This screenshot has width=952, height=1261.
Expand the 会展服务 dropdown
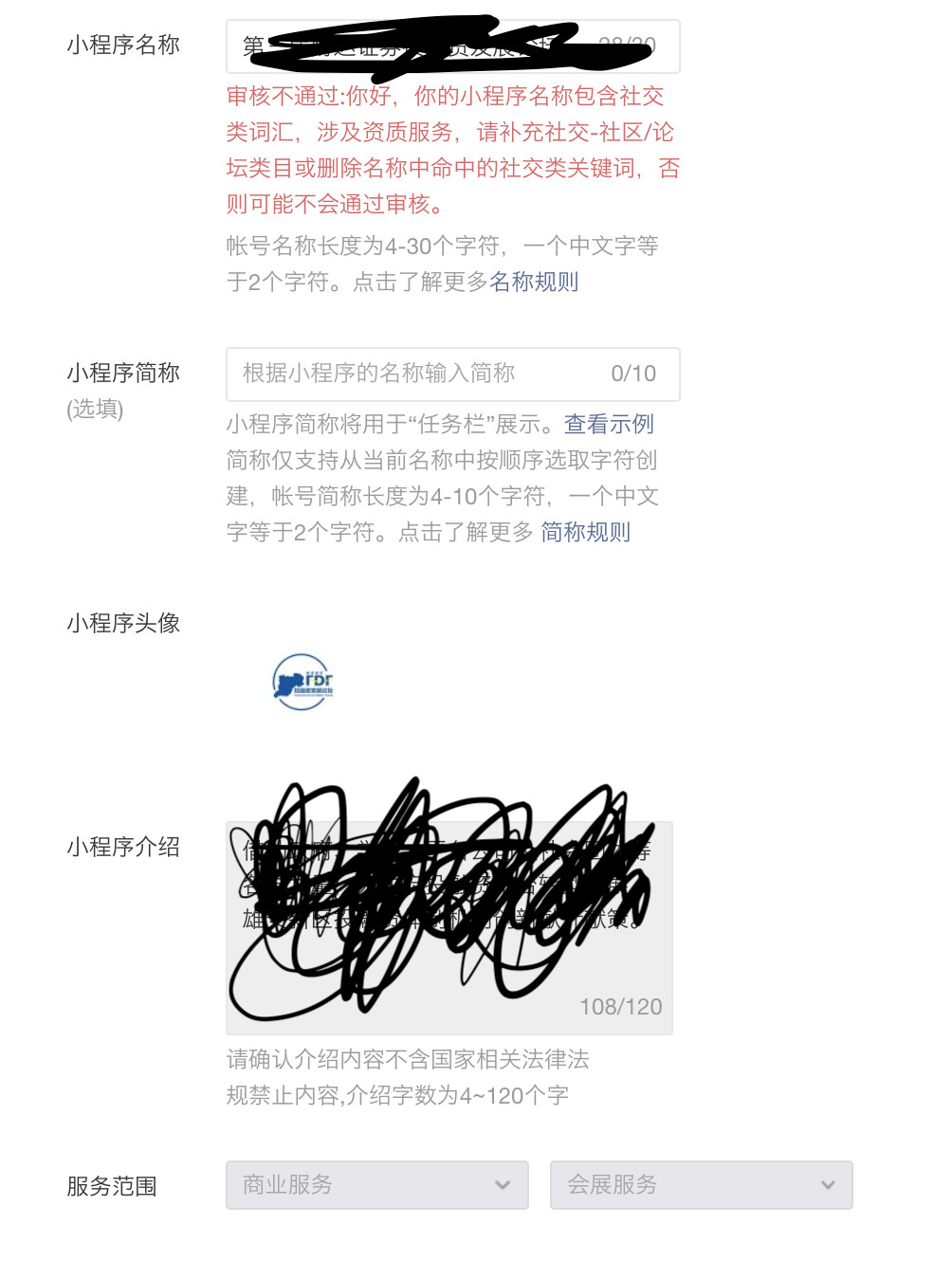(701, 1185)
